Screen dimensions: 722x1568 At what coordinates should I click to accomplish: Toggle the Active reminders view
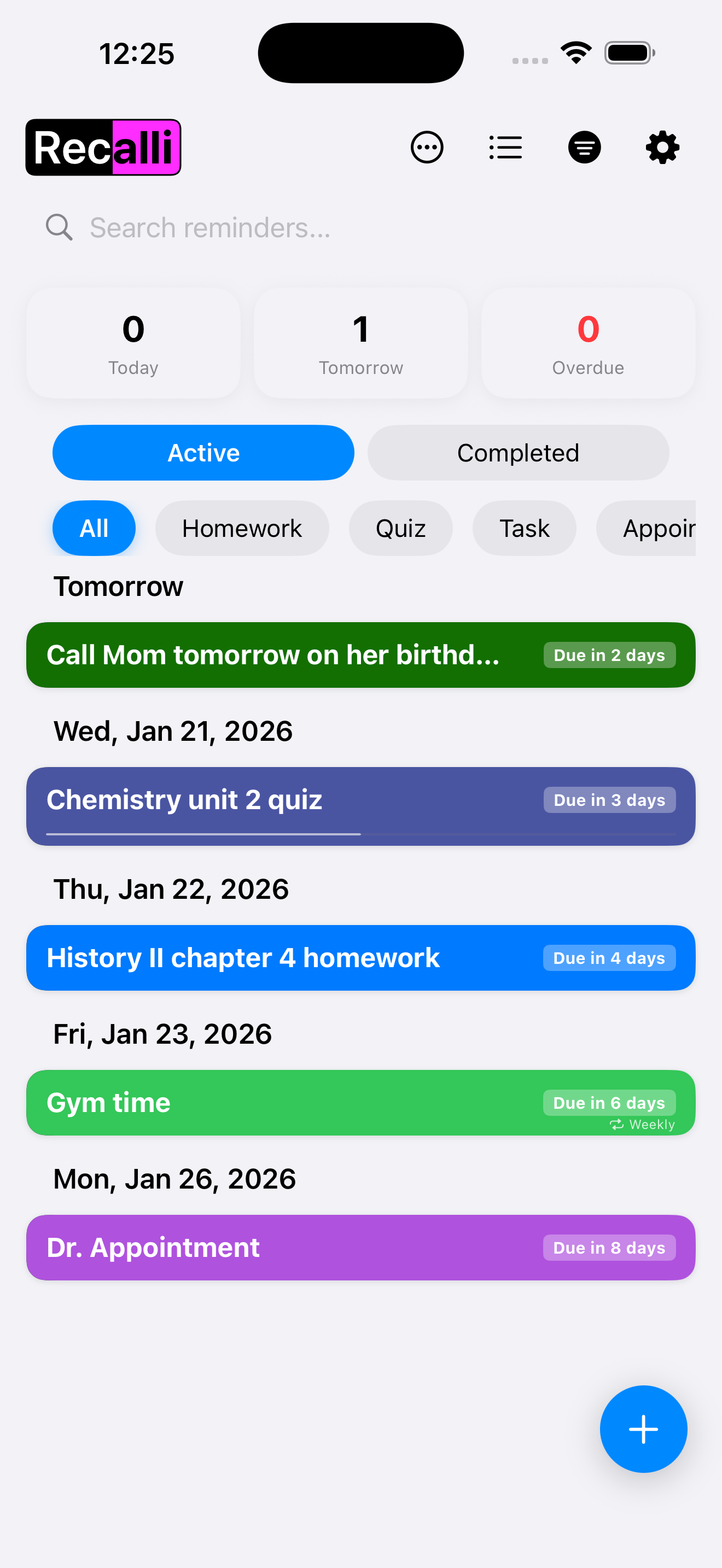coord(203,452)
